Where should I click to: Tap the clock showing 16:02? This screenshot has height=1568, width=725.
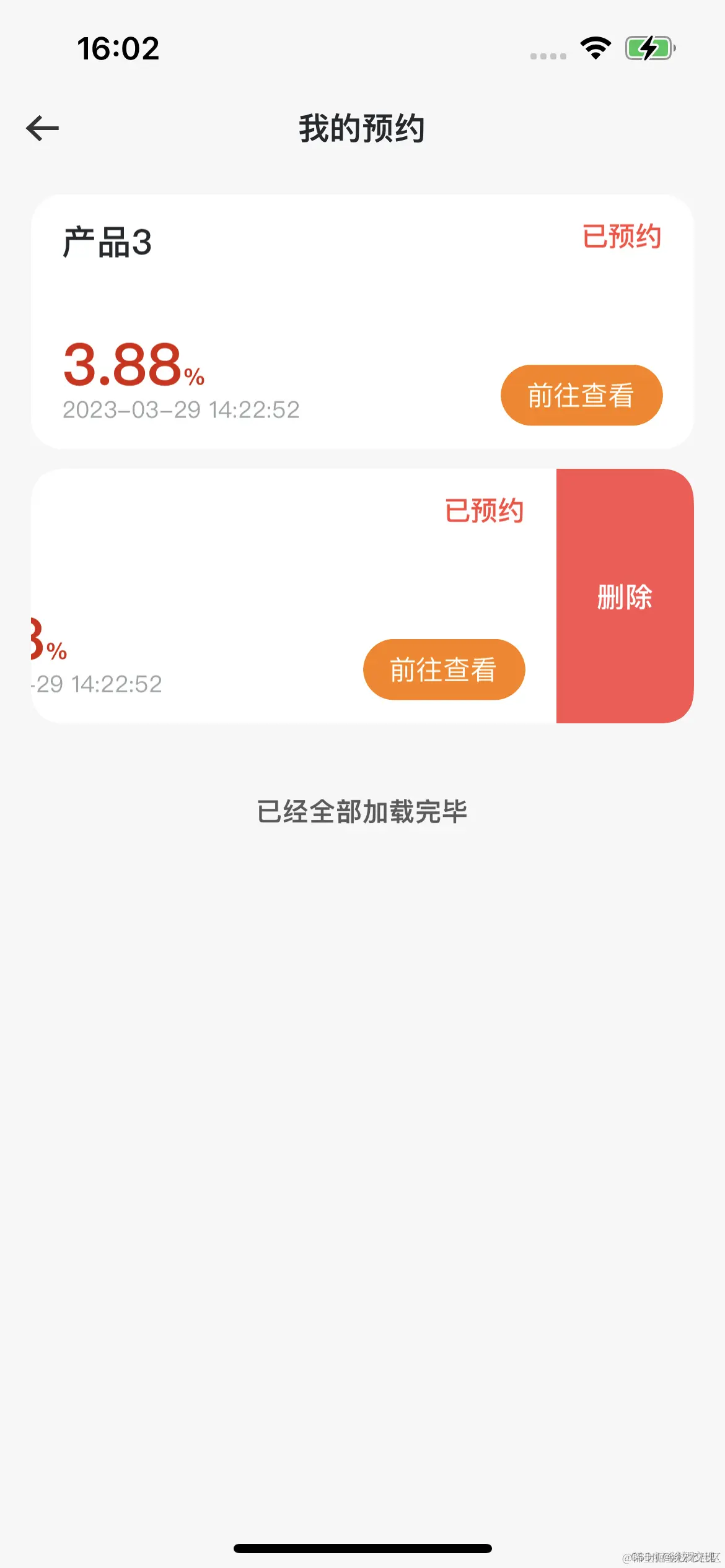coord(120,48)
